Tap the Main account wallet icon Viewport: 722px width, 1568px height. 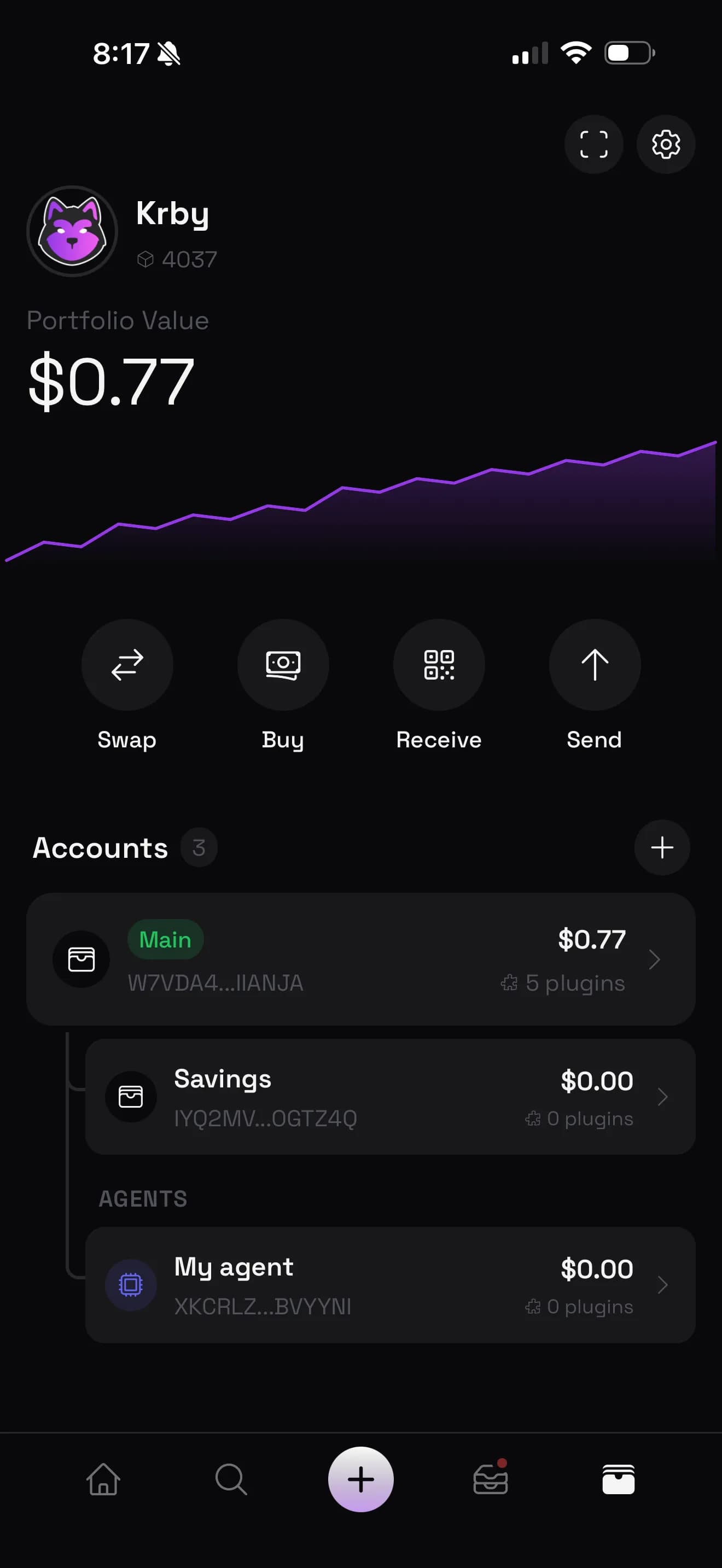pyautogui.click(x=82, y=959)
